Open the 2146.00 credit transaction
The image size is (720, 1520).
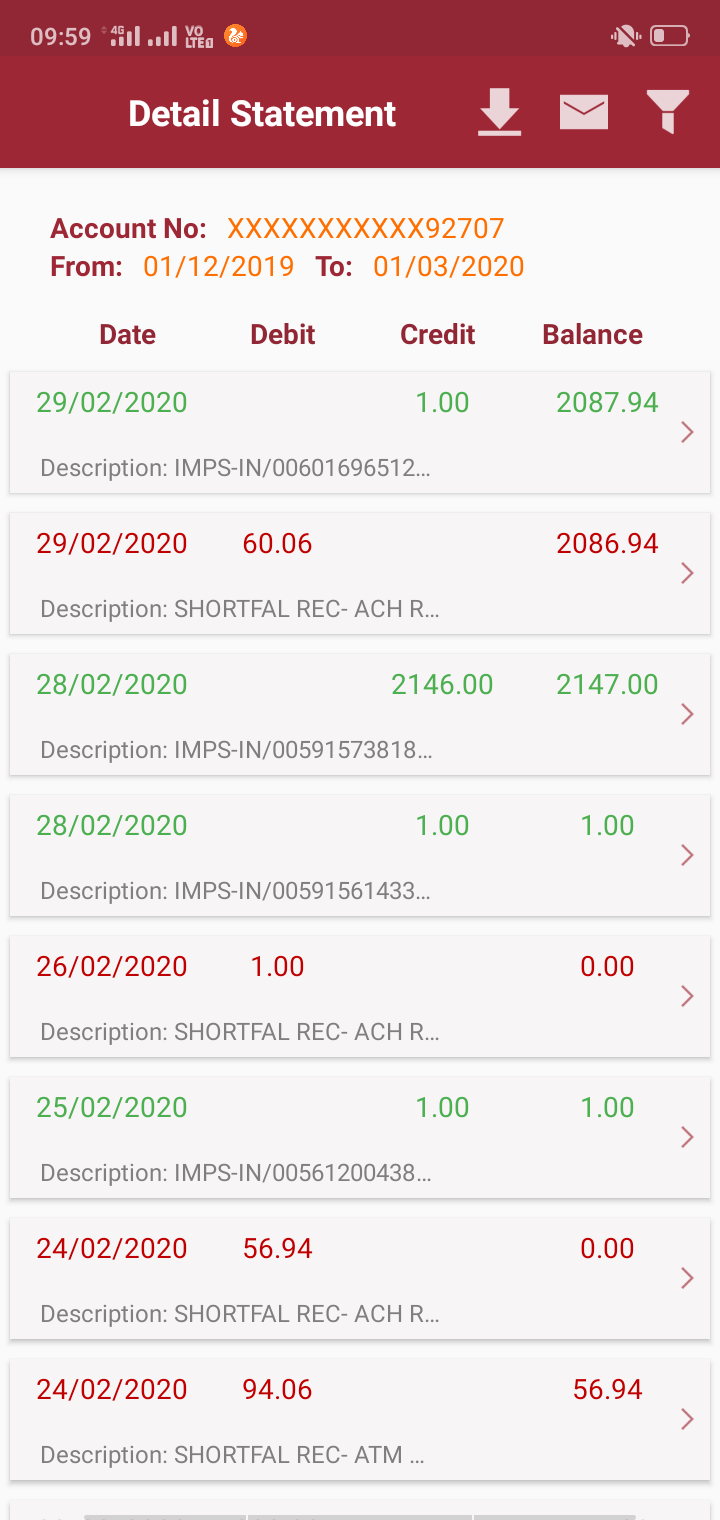pyautogui.click(x=360, y=714)
